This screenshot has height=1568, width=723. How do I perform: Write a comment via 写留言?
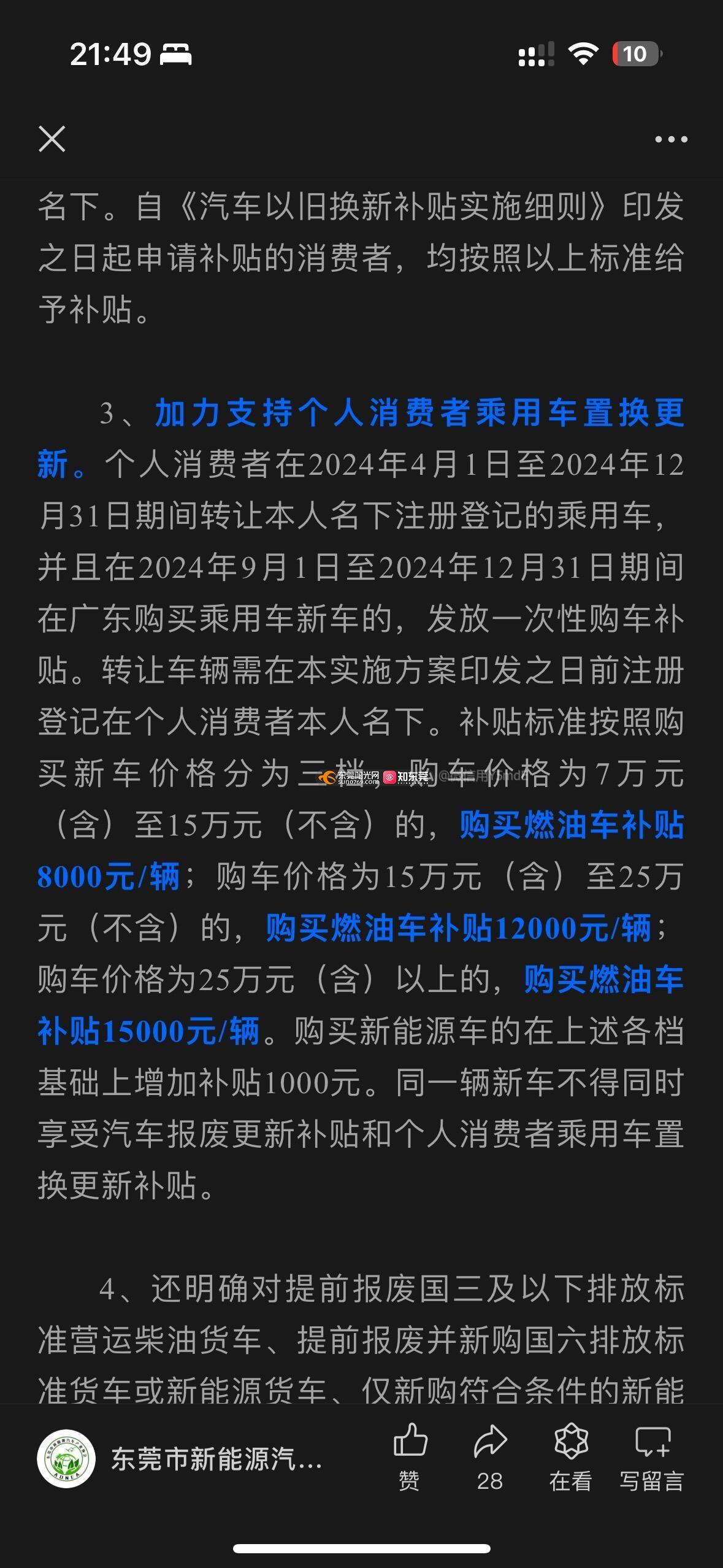point(652,1457)
